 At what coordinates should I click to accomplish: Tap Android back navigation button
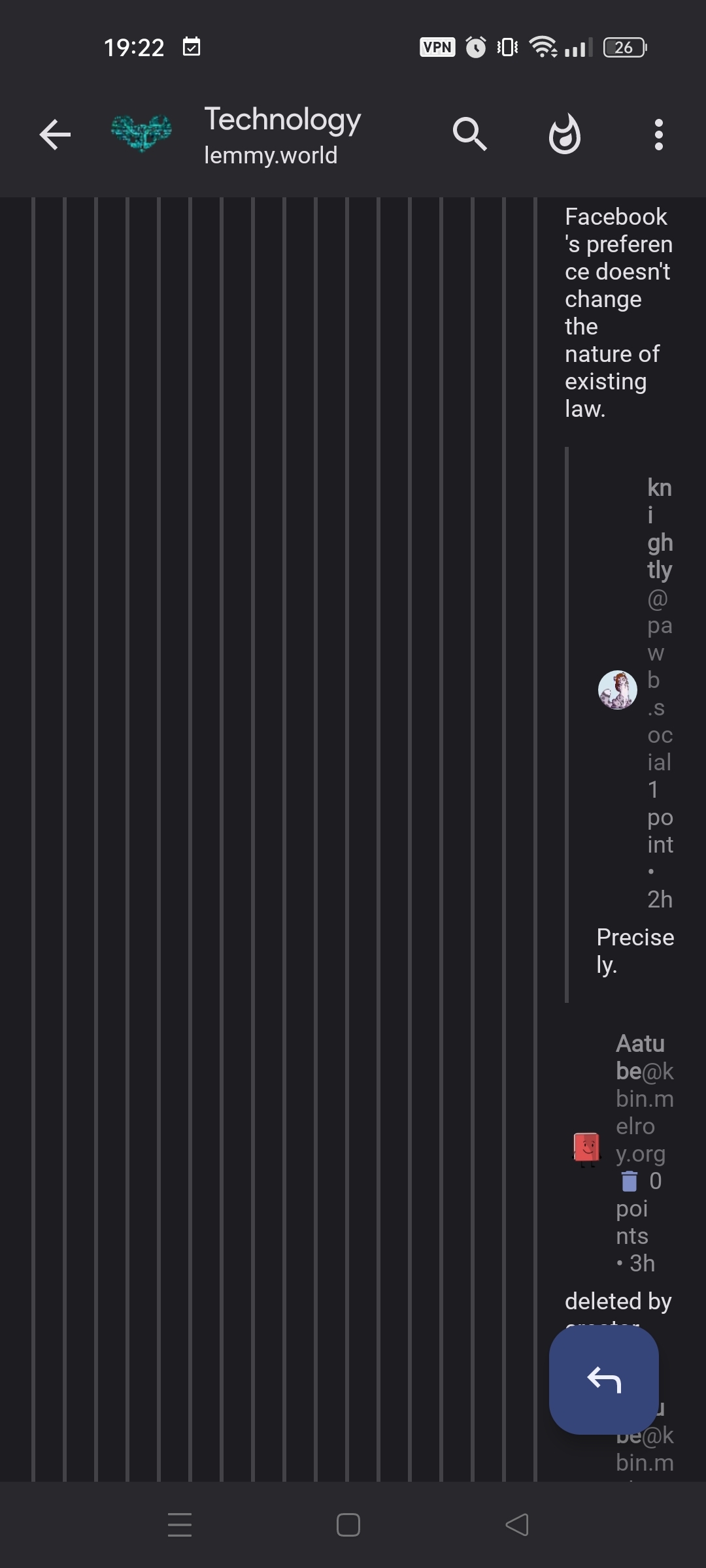pos(517,1525)
